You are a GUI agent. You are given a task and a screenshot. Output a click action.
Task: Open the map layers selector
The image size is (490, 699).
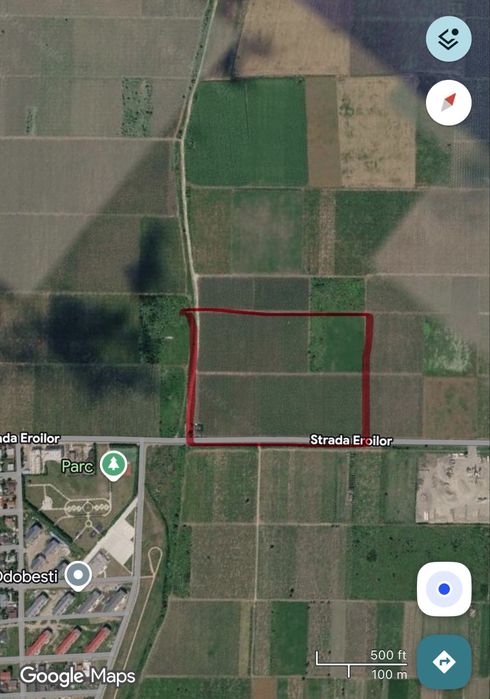click(449, 39)
